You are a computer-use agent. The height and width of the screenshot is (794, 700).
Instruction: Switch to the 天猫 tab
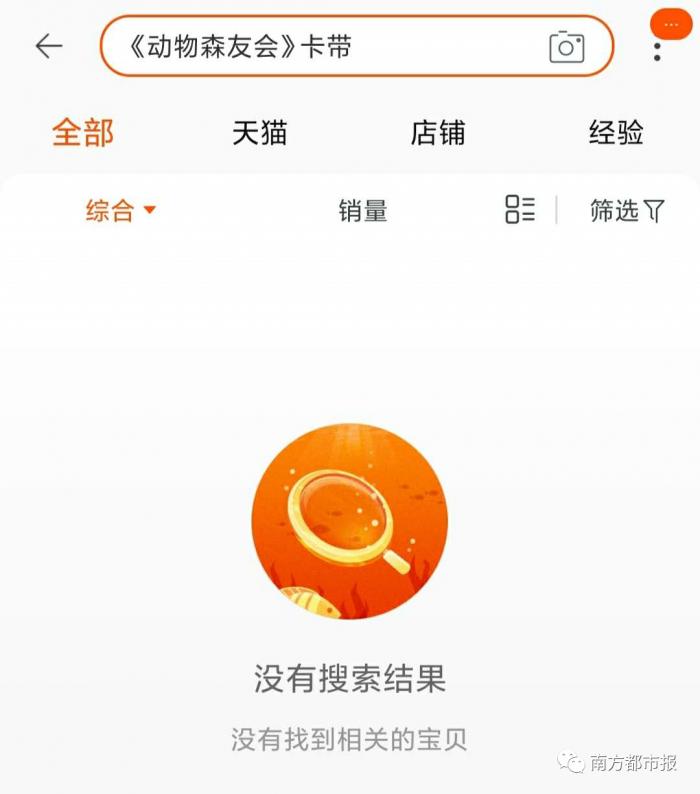[260, 133]
